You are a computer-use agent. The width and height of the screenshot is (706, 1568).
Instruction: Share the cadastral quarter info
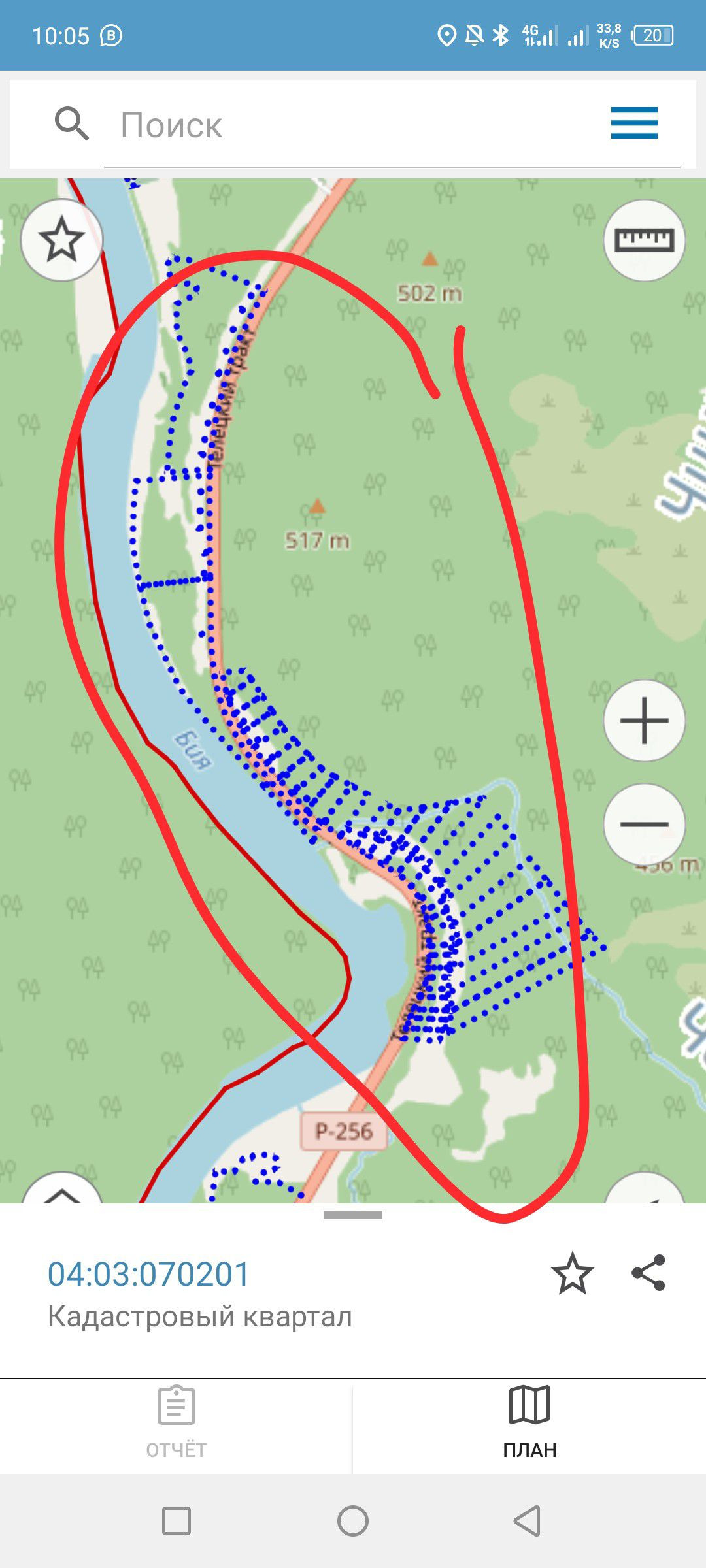point(648,1273)
